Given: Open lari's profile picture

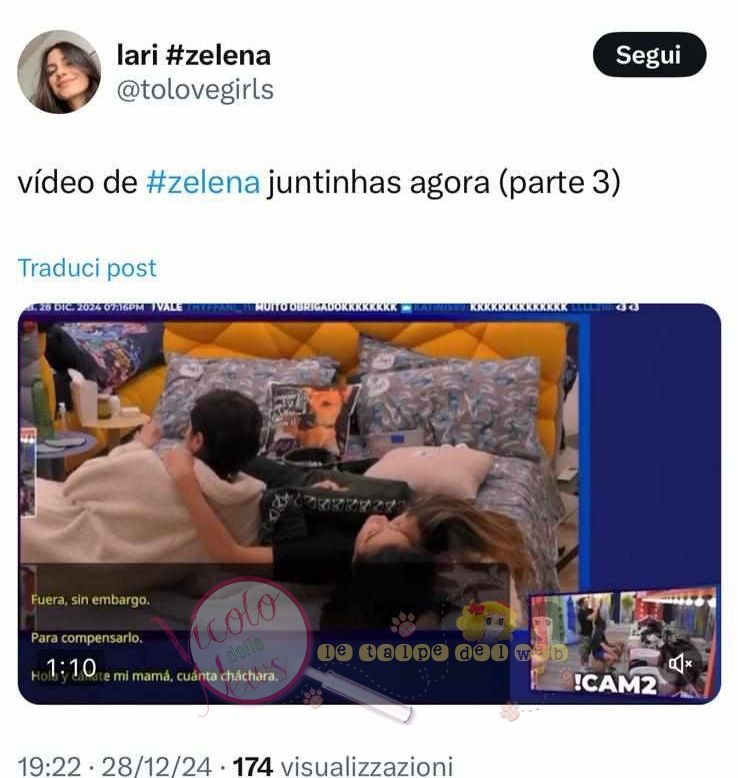Looking at the screenshot, I should pyautogui.click(x=59, y=72).
